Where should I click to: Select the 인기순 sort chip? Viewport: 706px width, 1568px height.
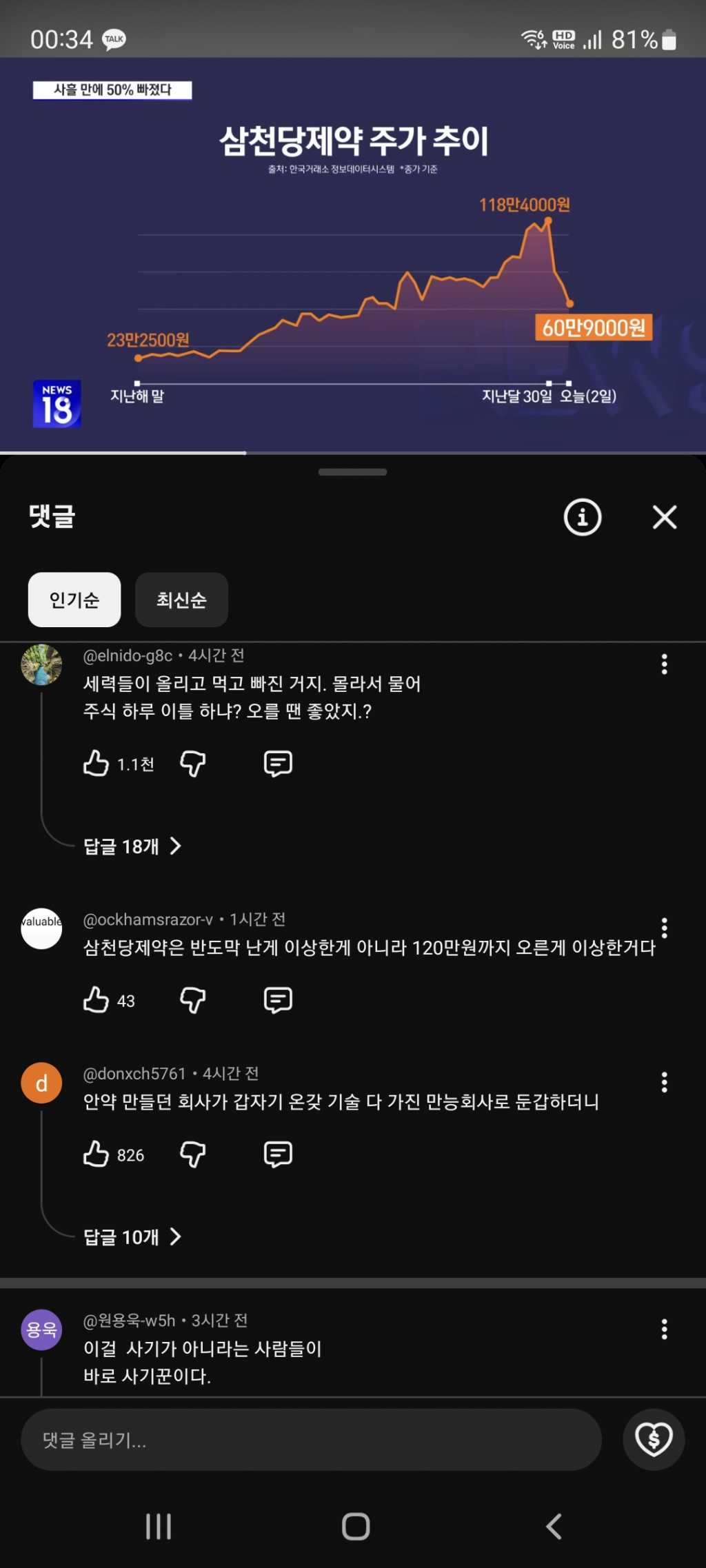point(74,600)
